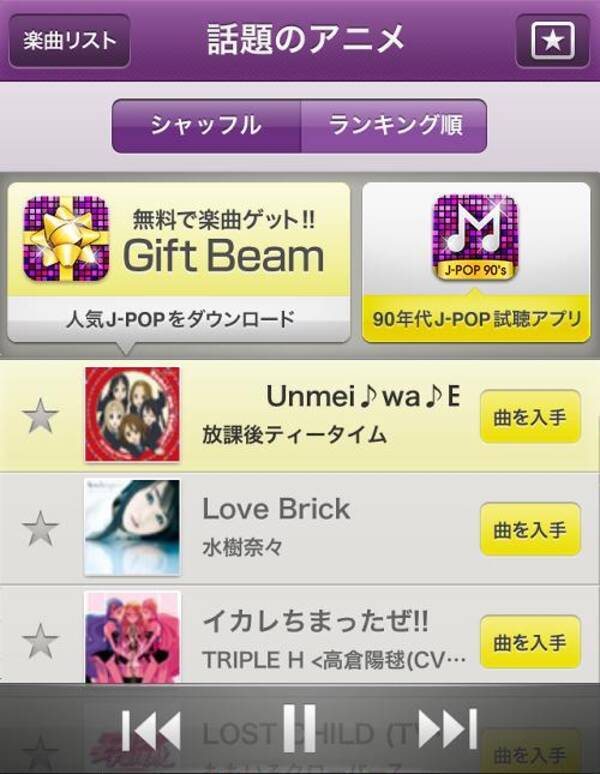Switch to ランキング順 sorting
The height and width of the screenshot is (774, 600).
pyautogui.click(x=393, y=126)
